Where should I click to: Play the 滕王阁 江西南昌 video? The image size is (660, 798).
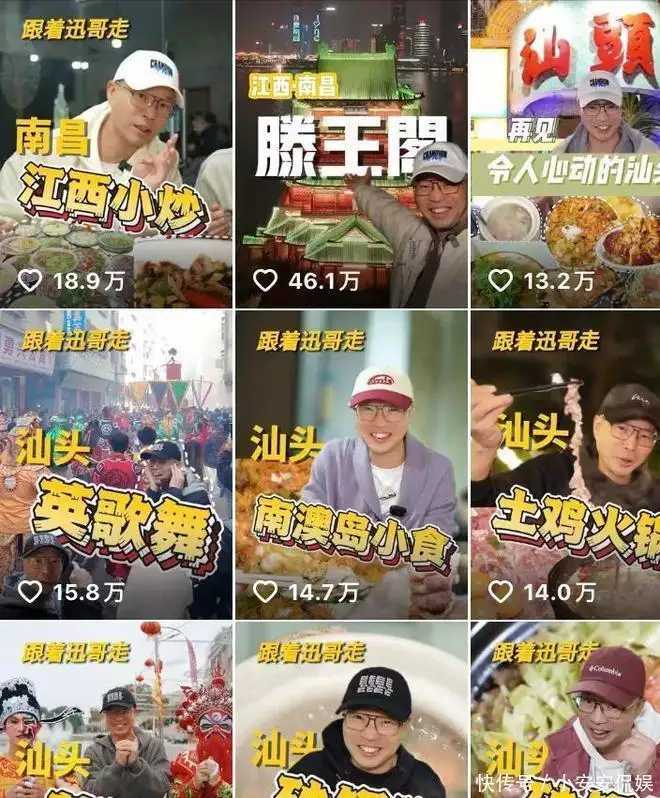(x=351, y=155)
